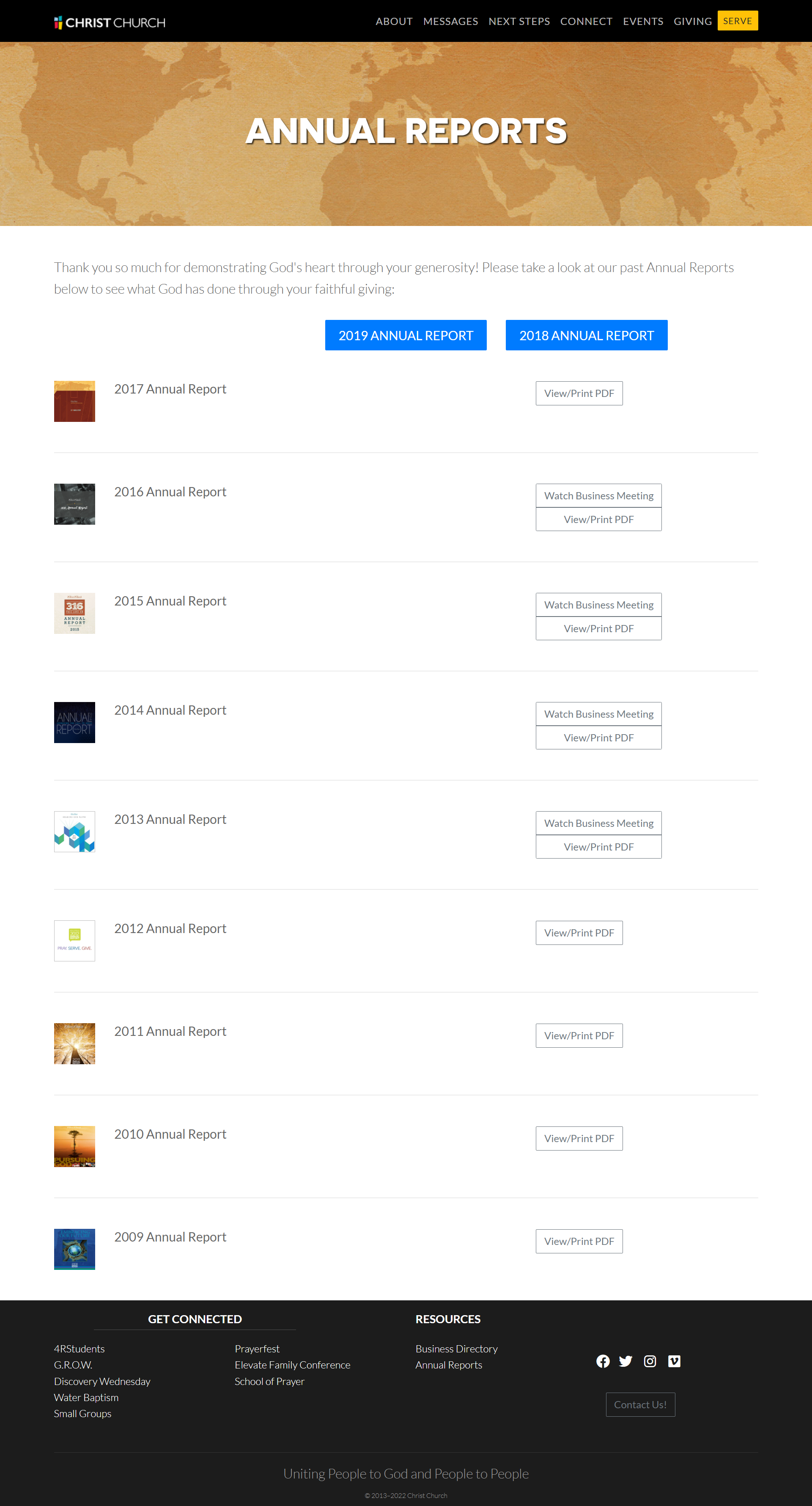The width and height of the screenshot is (812, 1506).
Task: Watch Business Meeting for 2014 Annual Report
Action: tap(599, 714)
